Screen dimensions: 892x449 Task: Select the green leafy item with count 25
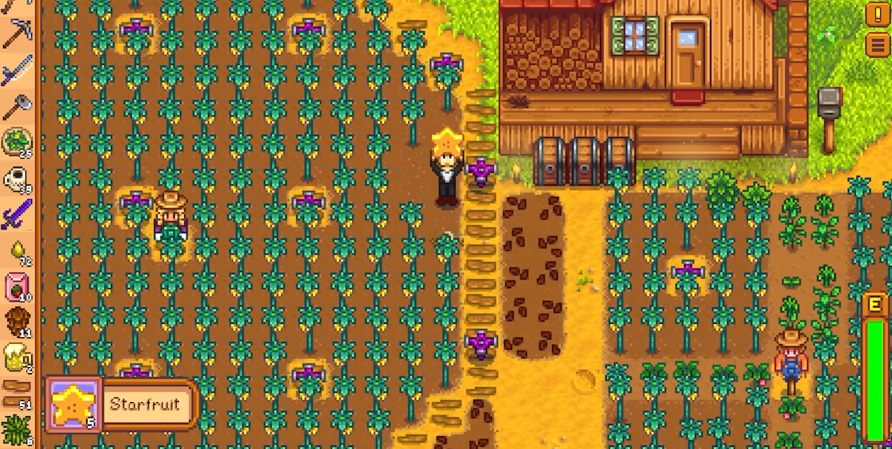pos(17,142)
